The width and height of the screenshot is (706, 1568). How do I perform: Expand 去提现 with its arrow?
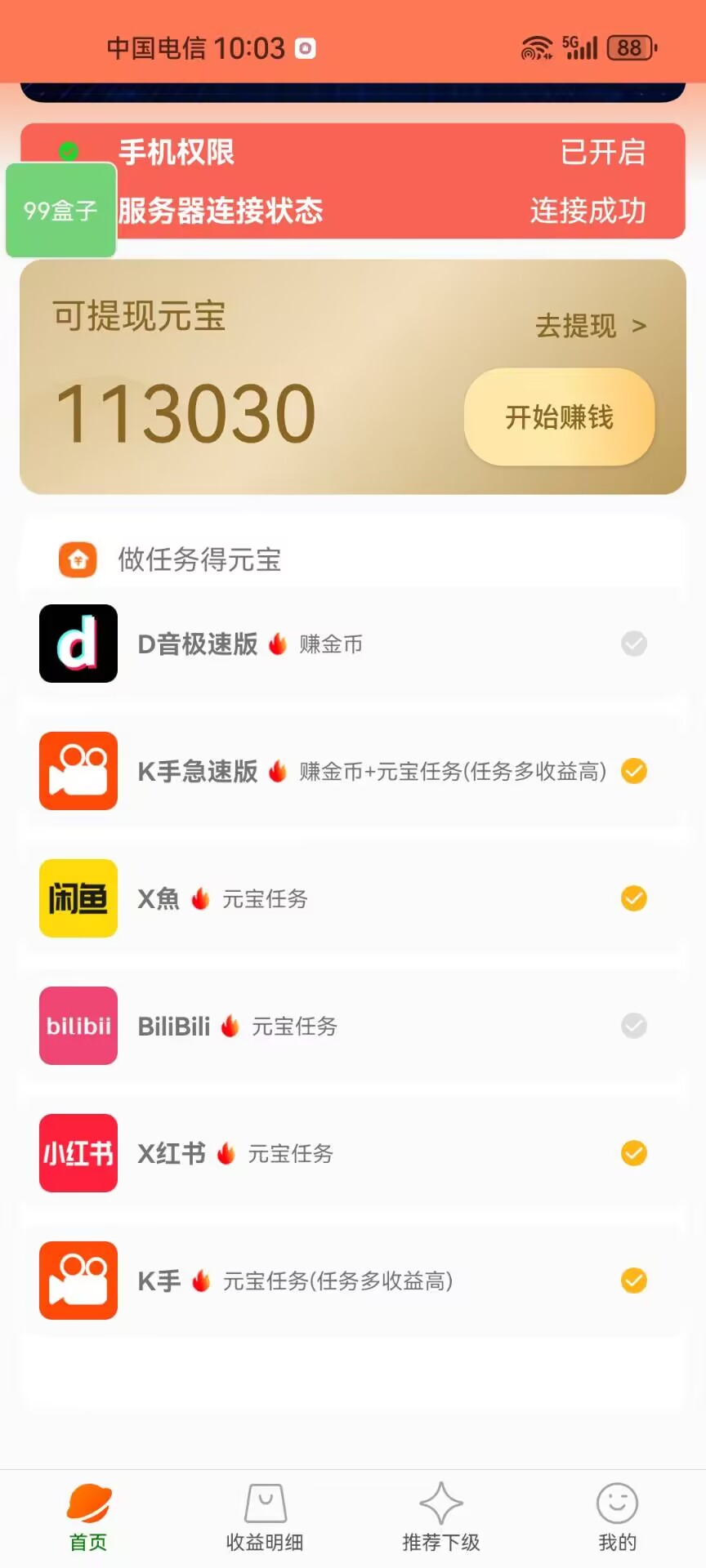click(x=590, y=327)
